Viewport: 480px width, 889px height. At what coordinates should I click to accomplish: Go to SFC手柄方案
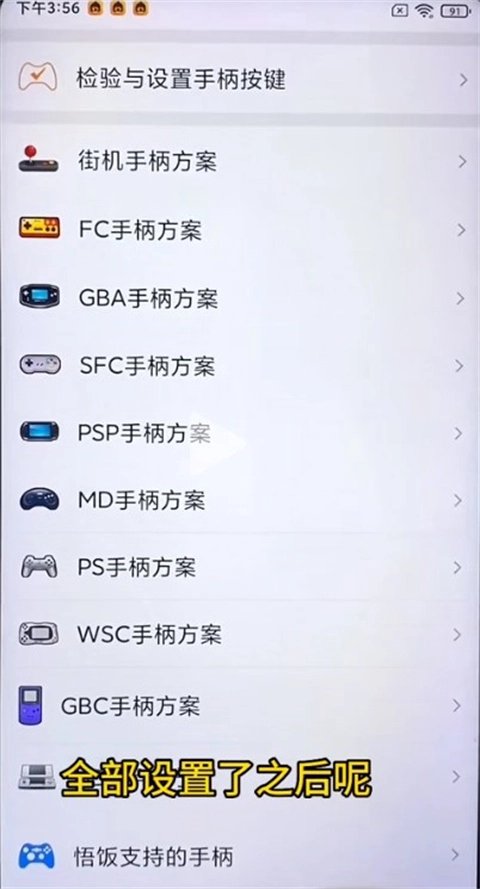[x=240, y=366]
